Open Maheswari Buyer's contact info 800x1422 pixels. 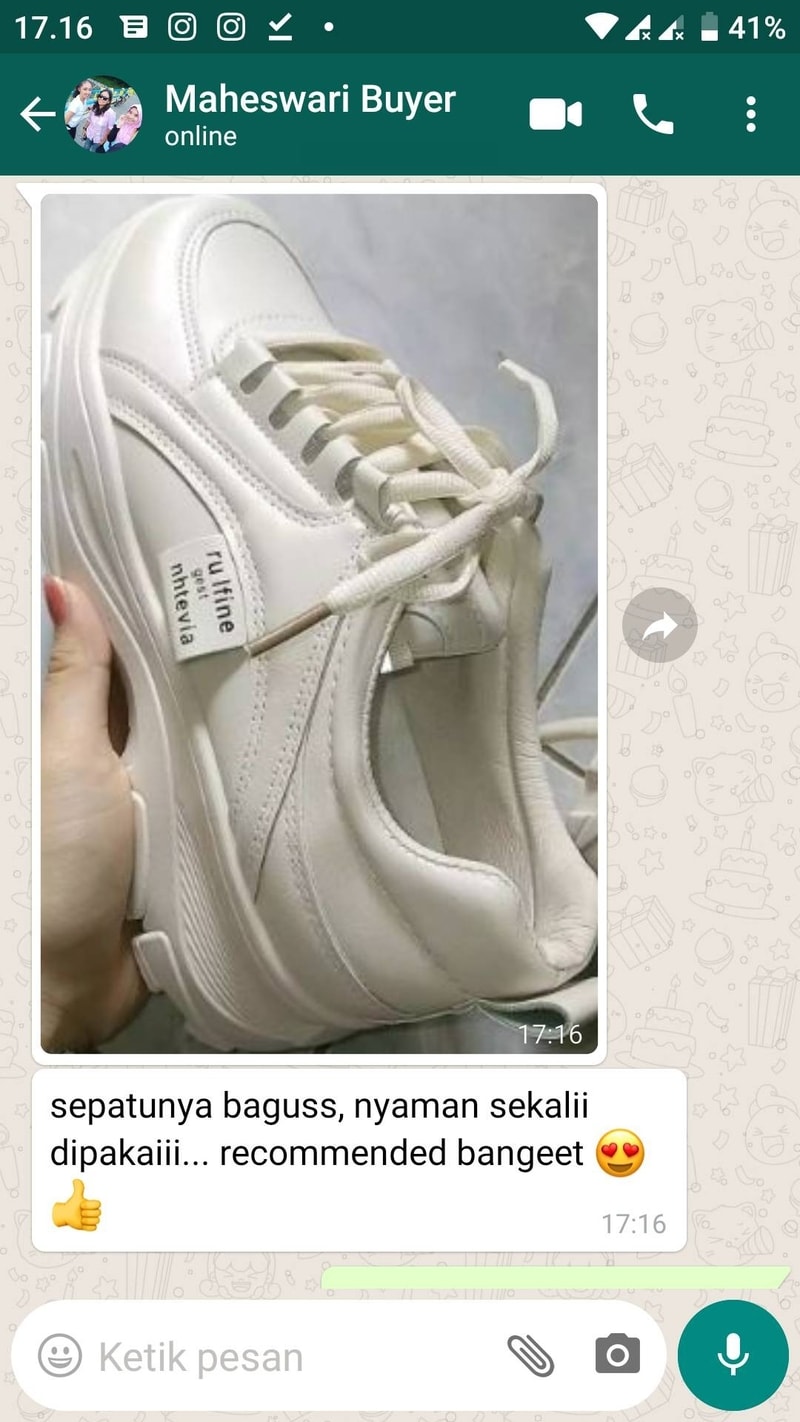pos(310,114)
